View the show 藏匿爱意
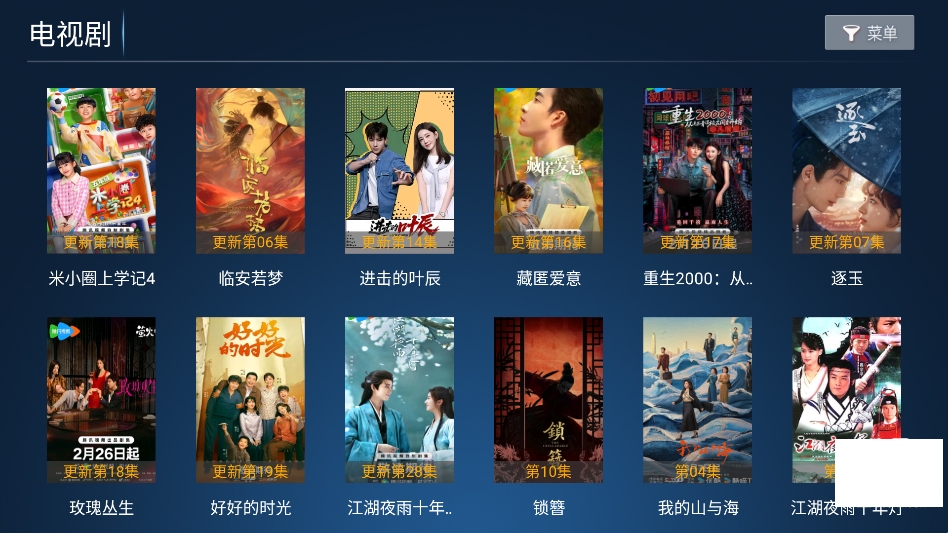This screenshot has height=533, width=948. click(548, 171)
